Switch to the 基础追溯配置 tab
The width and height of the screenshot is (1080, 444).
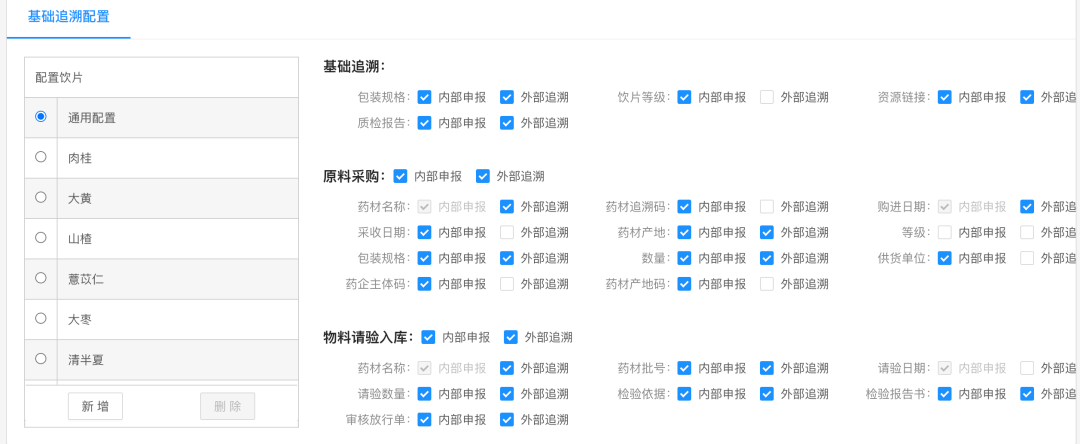(x=68, y=17)
